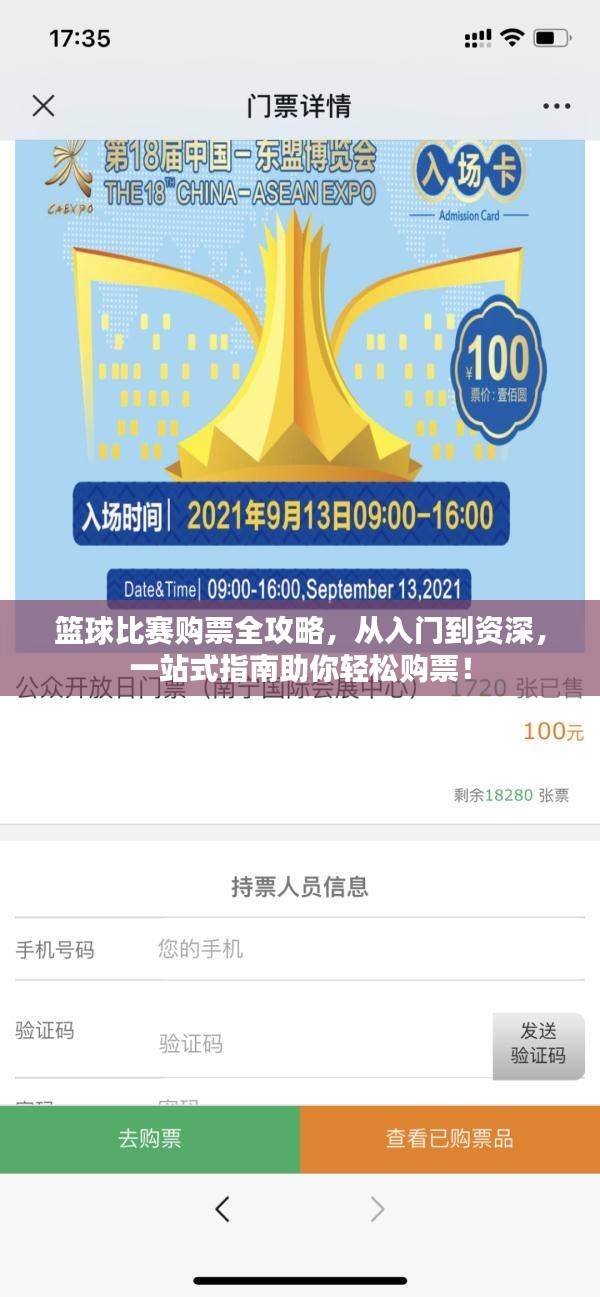Focus the 验证码 verification code field
600x1297 pixels.
click(x=324, y=1044)
